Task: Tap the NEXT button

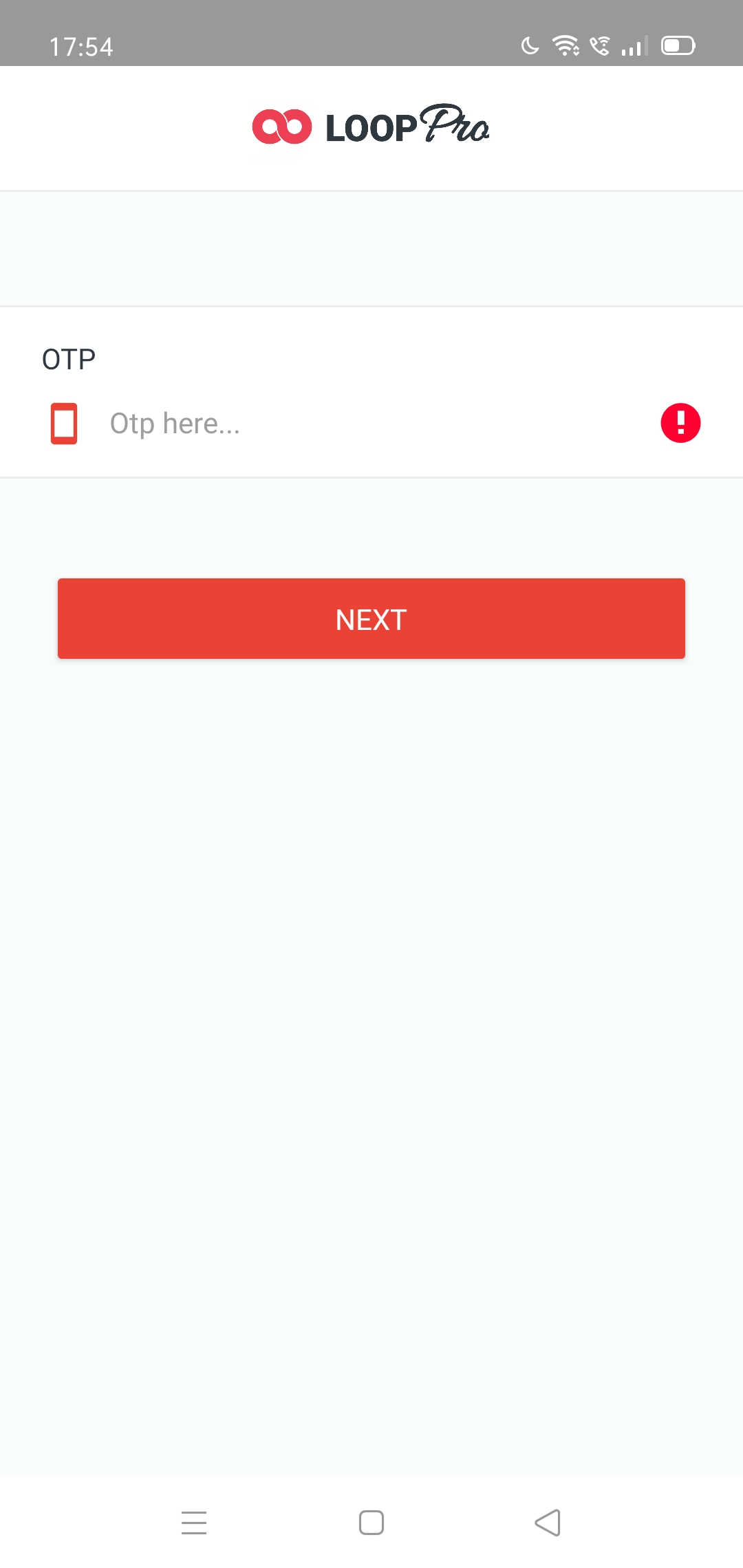Action: [x=371, y=619]
